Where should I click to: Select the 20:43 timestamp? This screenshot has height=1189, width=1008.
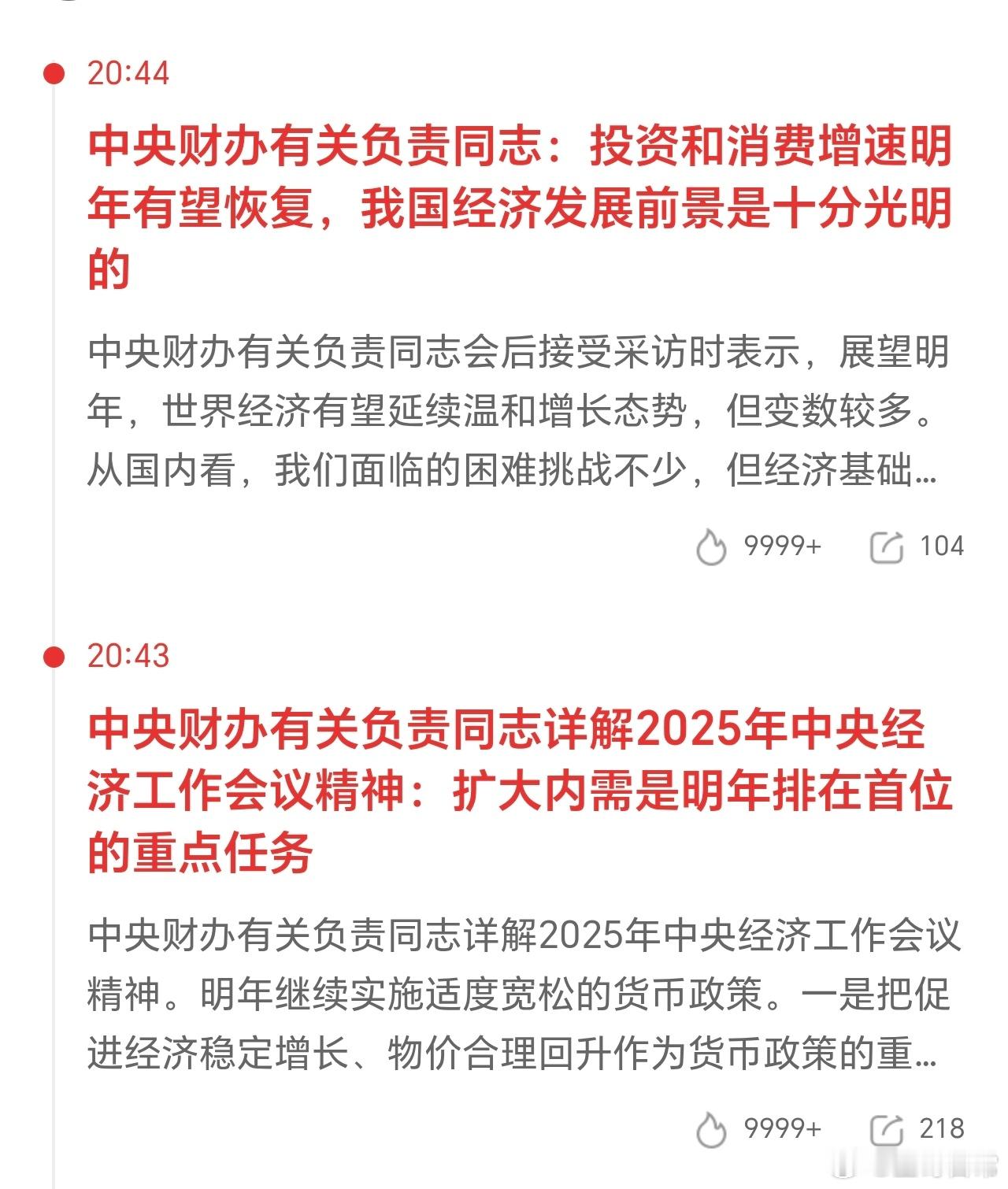pos(130,654)
